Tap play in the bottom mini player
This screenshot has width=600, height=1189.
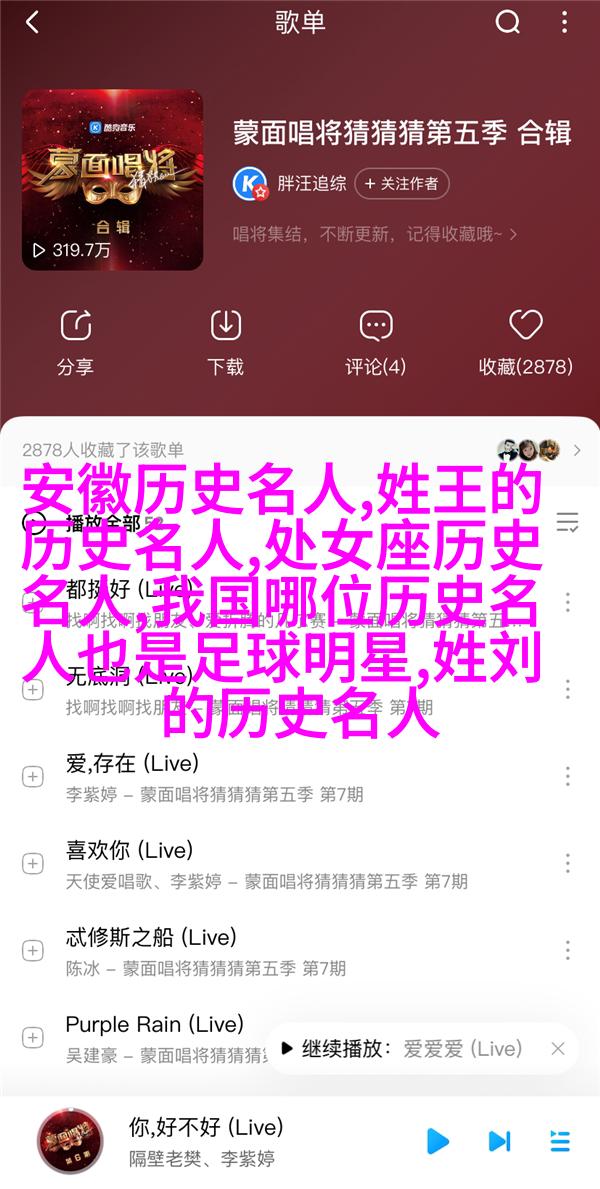(436, 1141)
